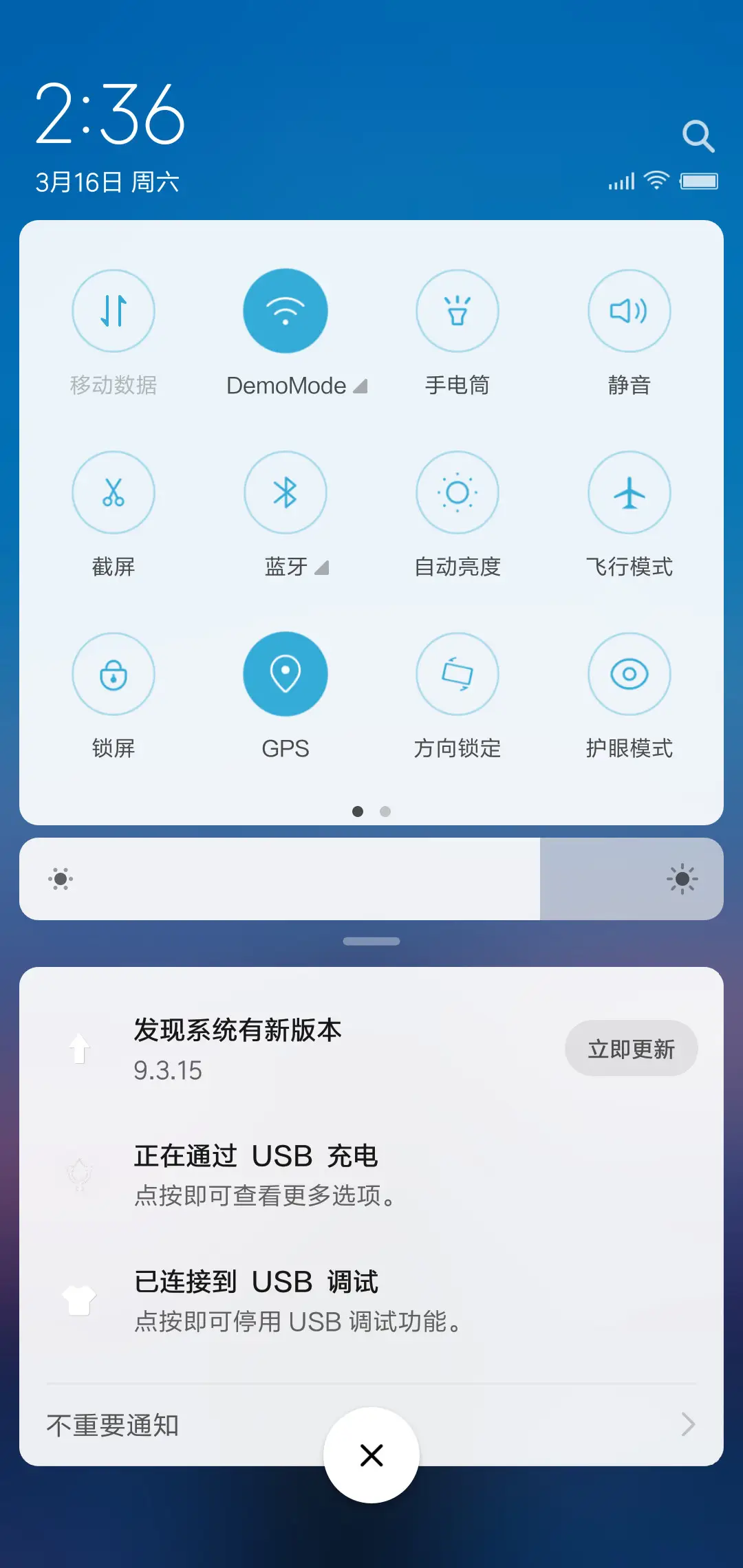Tap 立即更新 to update system
The width and height of the screenshot is (743, 1568).
coord(631,1047)
